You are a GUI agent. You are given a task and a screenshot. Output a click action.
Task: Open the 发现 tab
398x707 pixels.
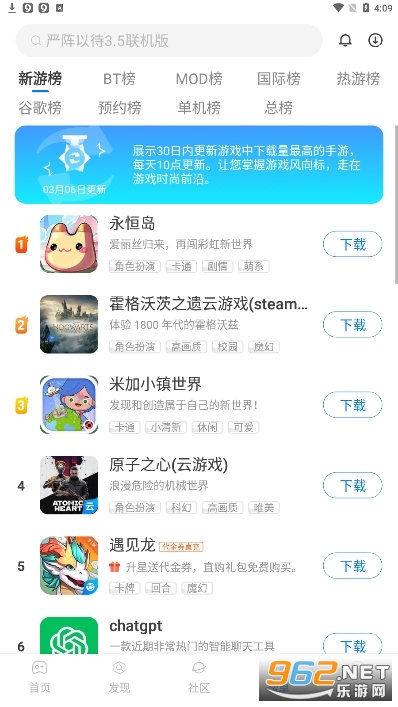[119, 678]
